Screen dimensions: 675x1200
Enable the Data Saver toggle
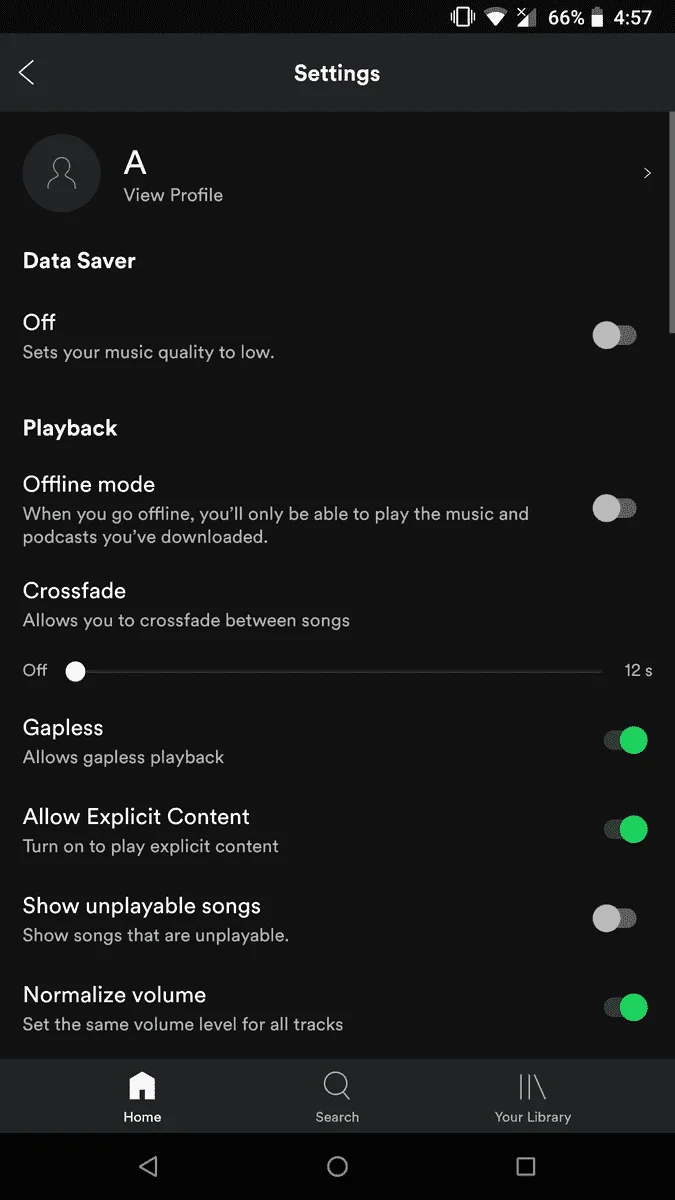pyautogui.click(x=615, y=336)
